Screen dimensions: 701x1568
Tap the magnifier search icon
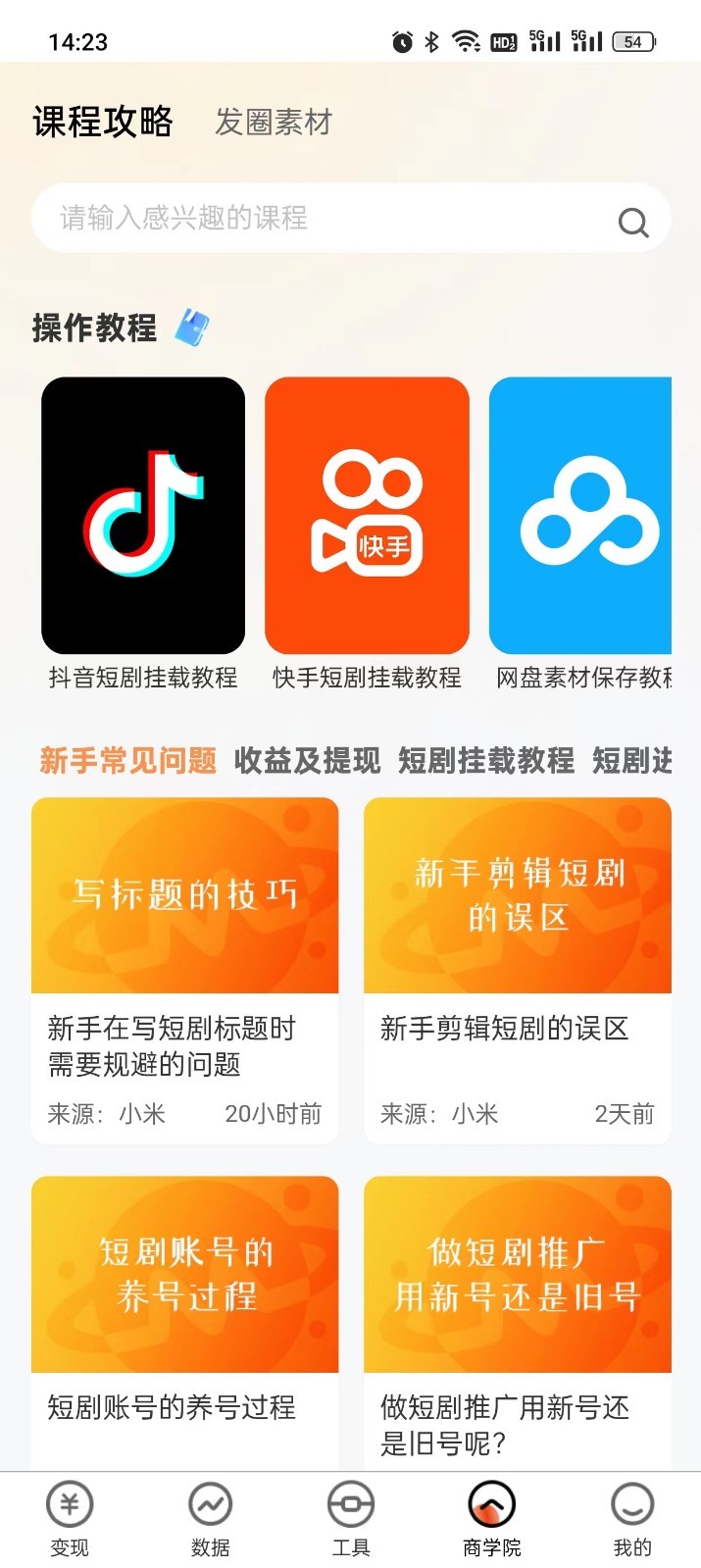tap(633, 223)
